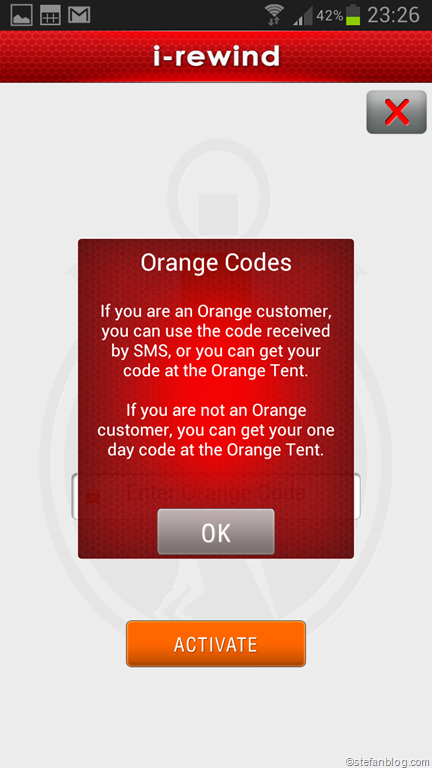
Task: Close the screen with the red X
Action: [x=396, y=112]
